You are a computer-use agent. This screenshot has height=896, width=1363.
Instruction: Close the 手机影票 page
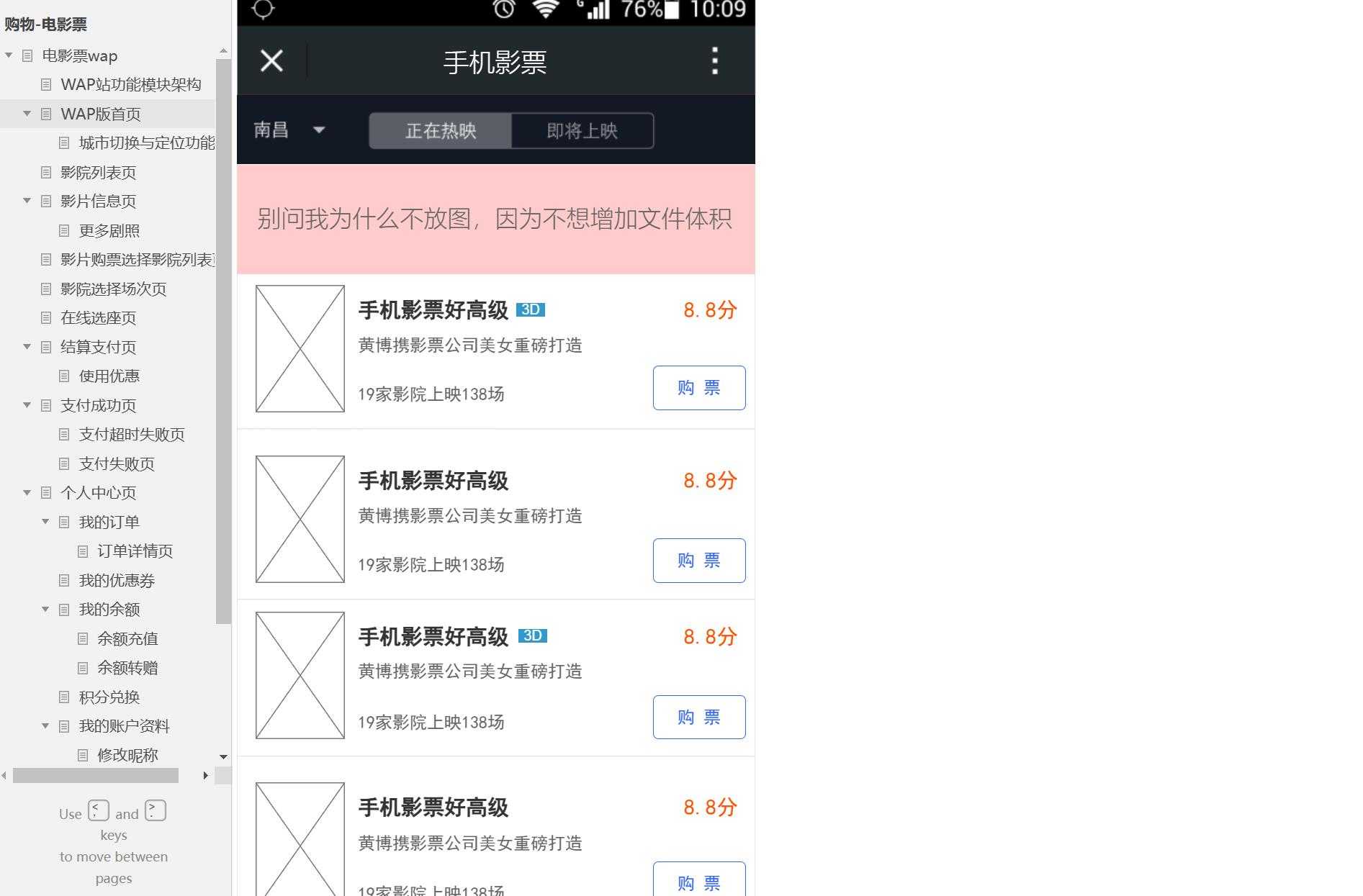click(x=271, y=61)
